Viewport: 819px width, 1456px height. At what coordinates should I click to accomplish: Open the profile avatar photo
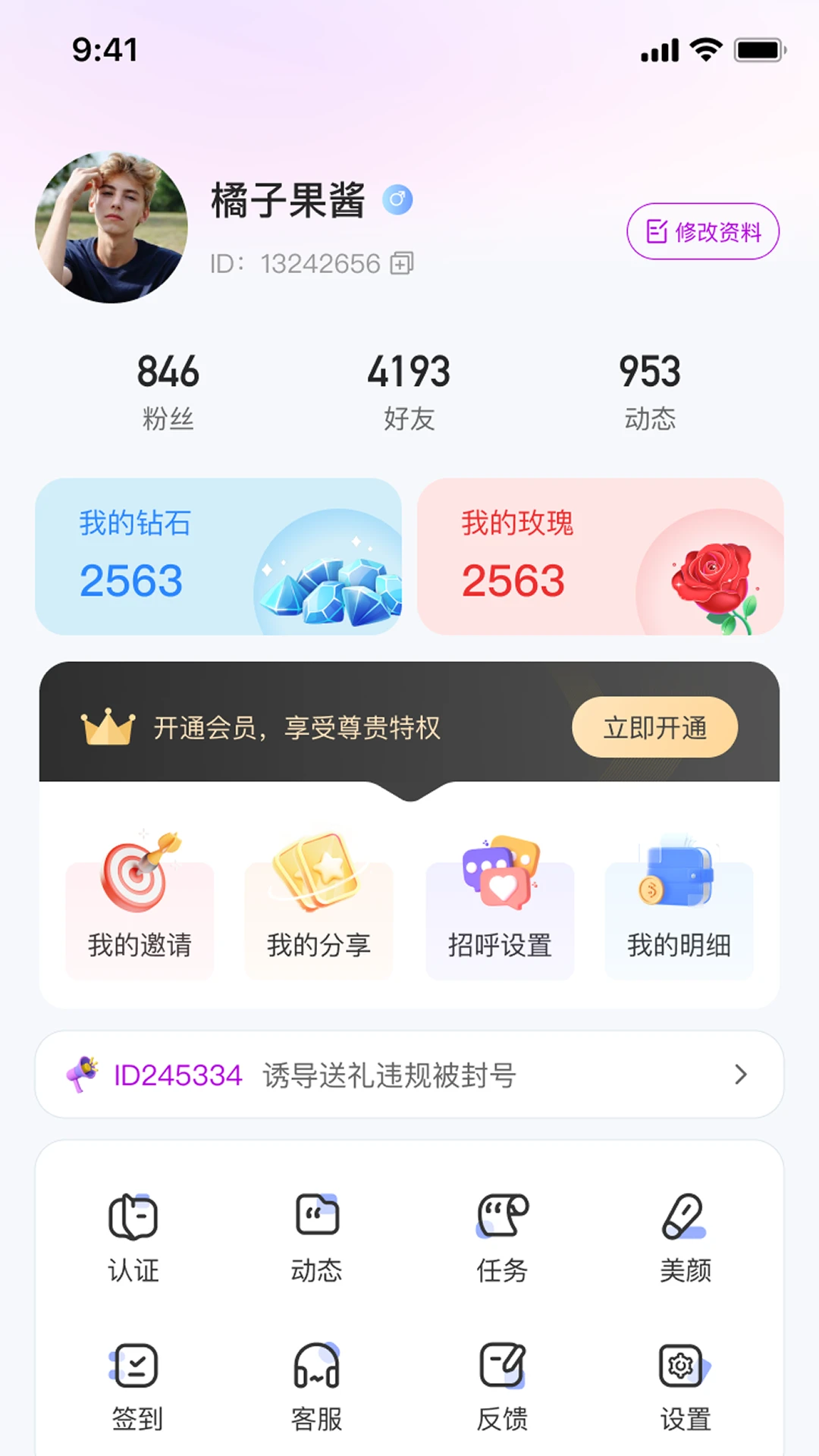[111, 227]
